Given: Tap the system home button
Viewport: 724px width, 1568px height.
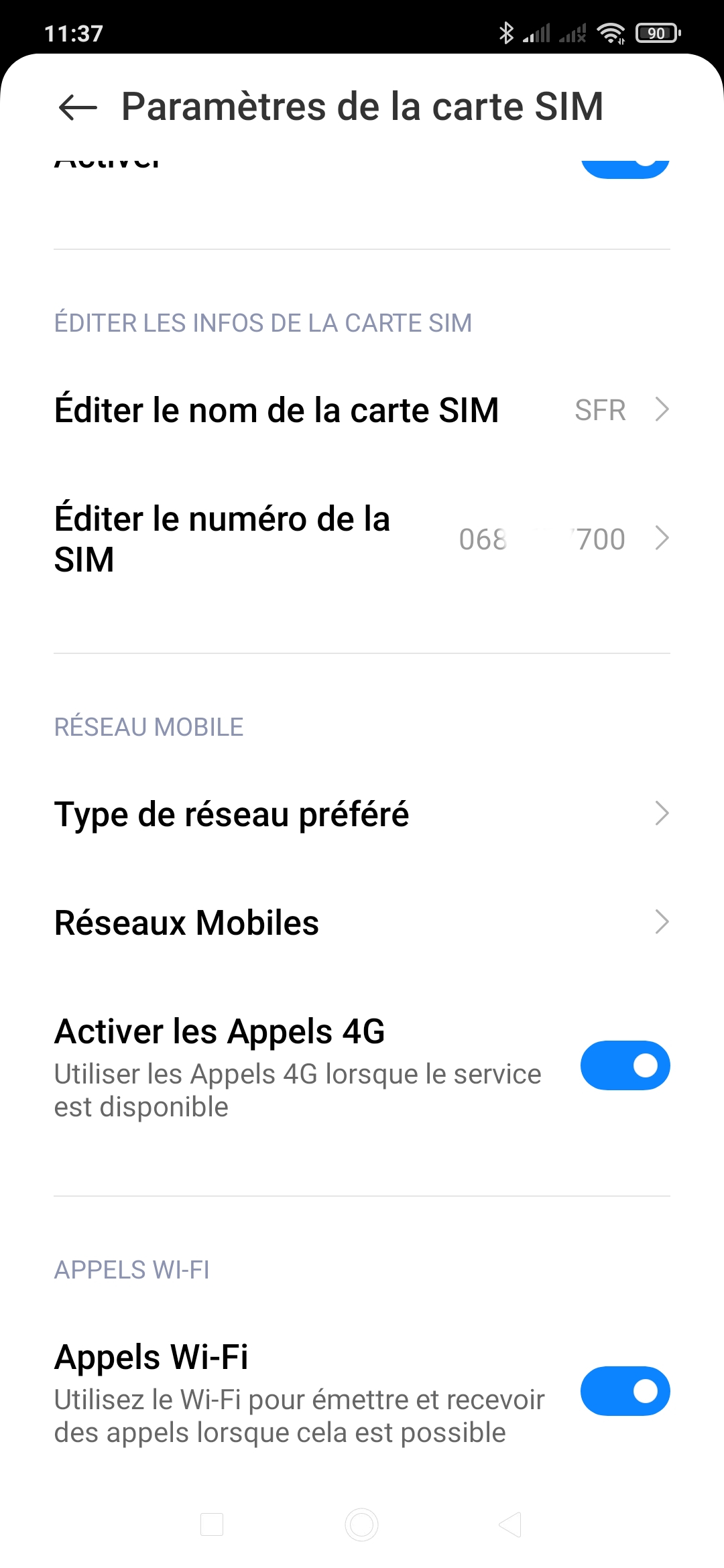Looking at the screenshot, I should [x=362, y=1525].
